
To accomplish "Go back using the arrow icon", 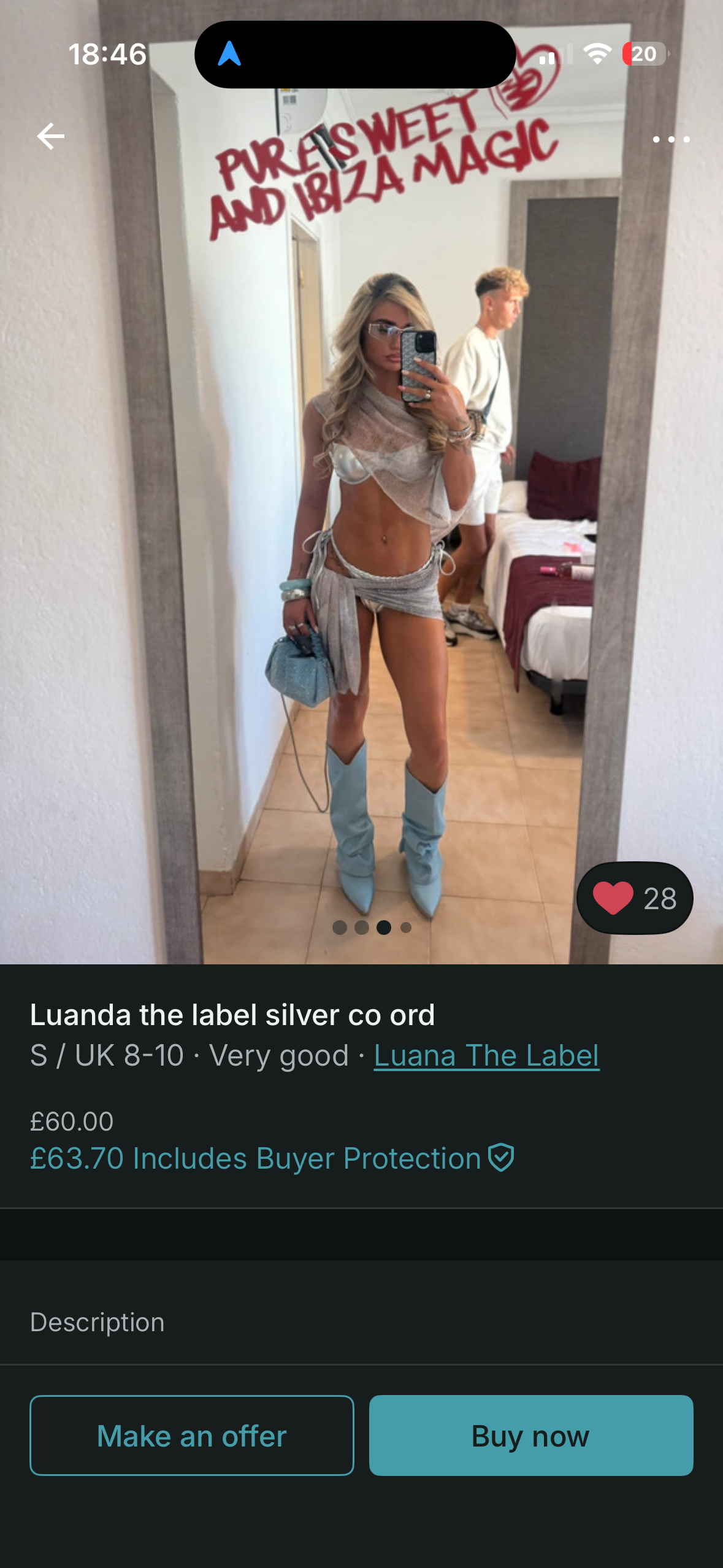I will (x=50, y=136).
